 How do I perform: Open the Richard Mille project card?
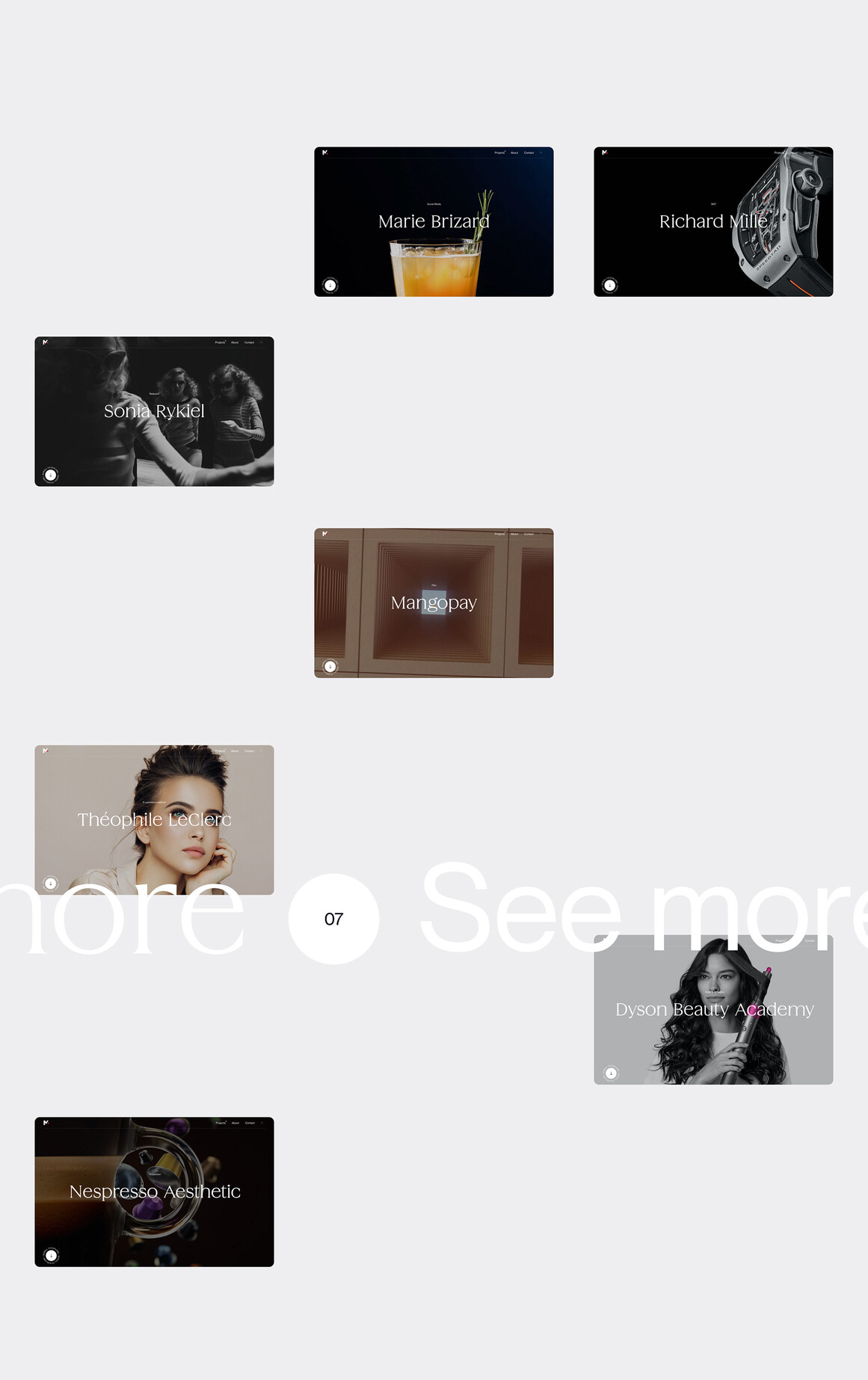(x=713, y=222)
